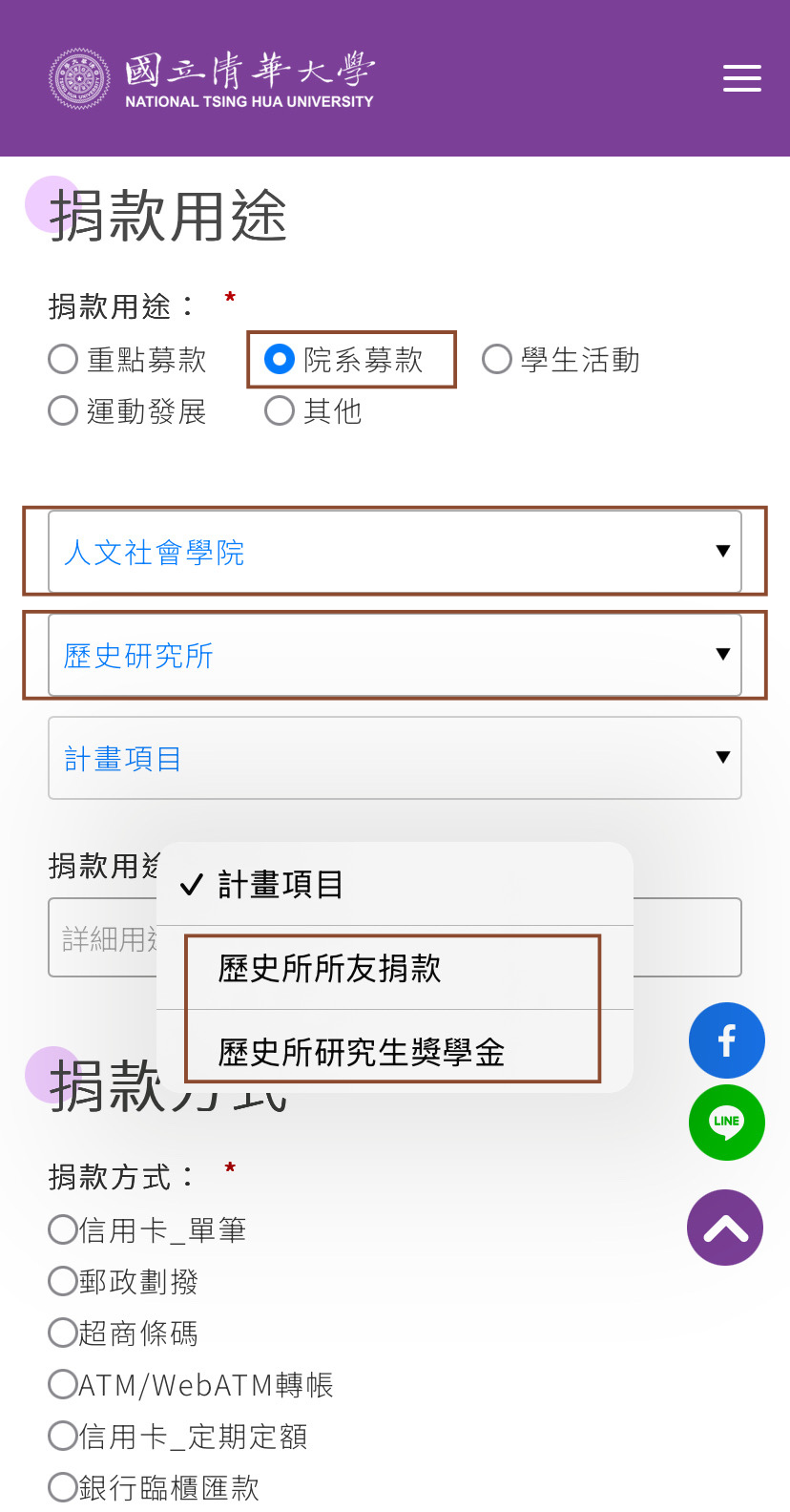Pick 歷史所研究生獎學金 from the list
This screenshot has width=790, height=1512.
click(395, 1052)
